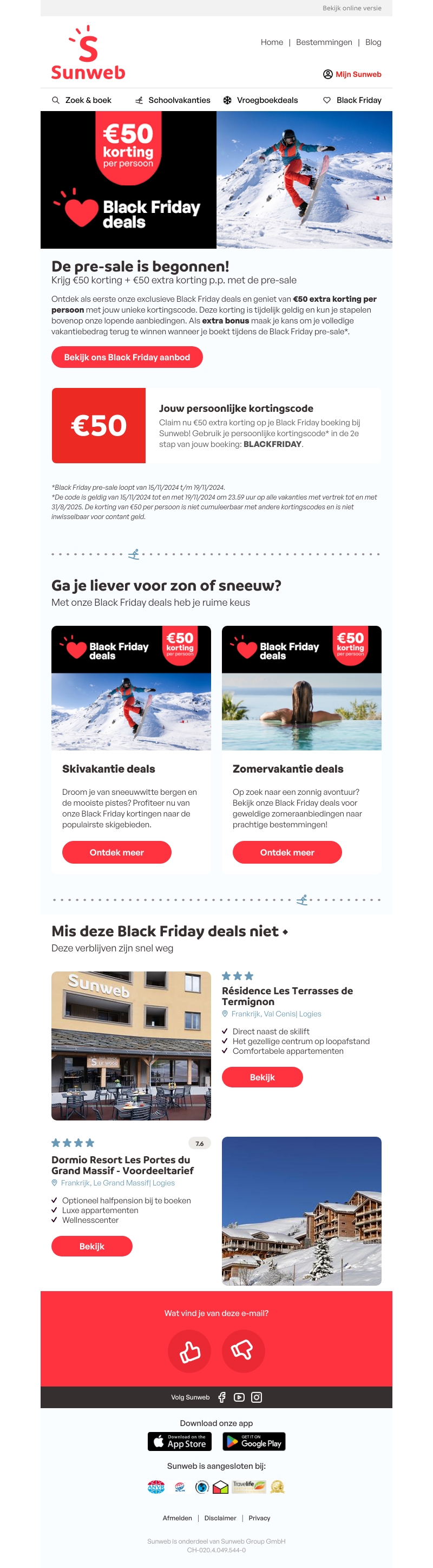Tap Bekijk for Résidence Les Terrasses de Termignon
Viewport: 433px width, 1568px height.
[x=262, y=1078]
